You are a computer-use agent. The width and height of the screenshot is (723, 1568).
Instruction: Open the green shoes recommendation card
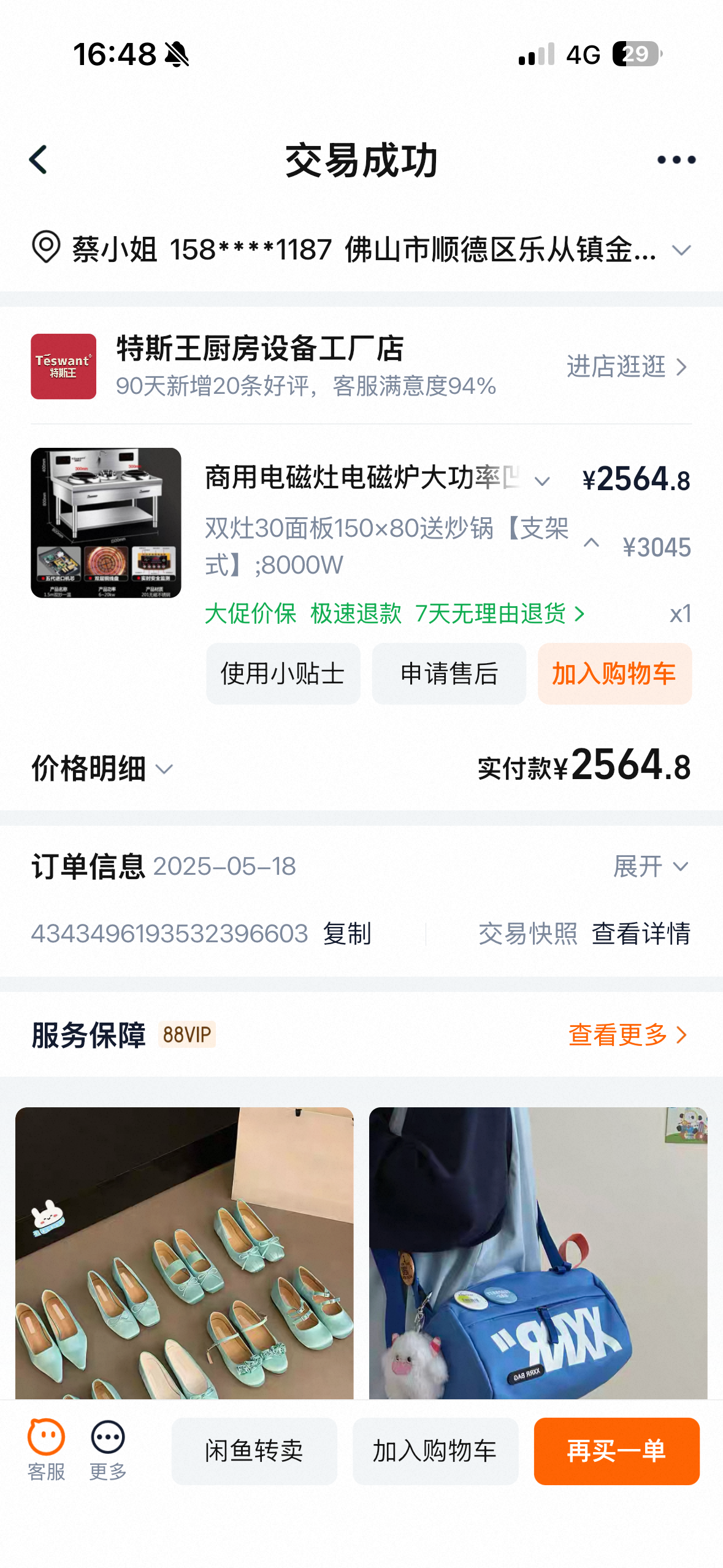point(184,1251)
